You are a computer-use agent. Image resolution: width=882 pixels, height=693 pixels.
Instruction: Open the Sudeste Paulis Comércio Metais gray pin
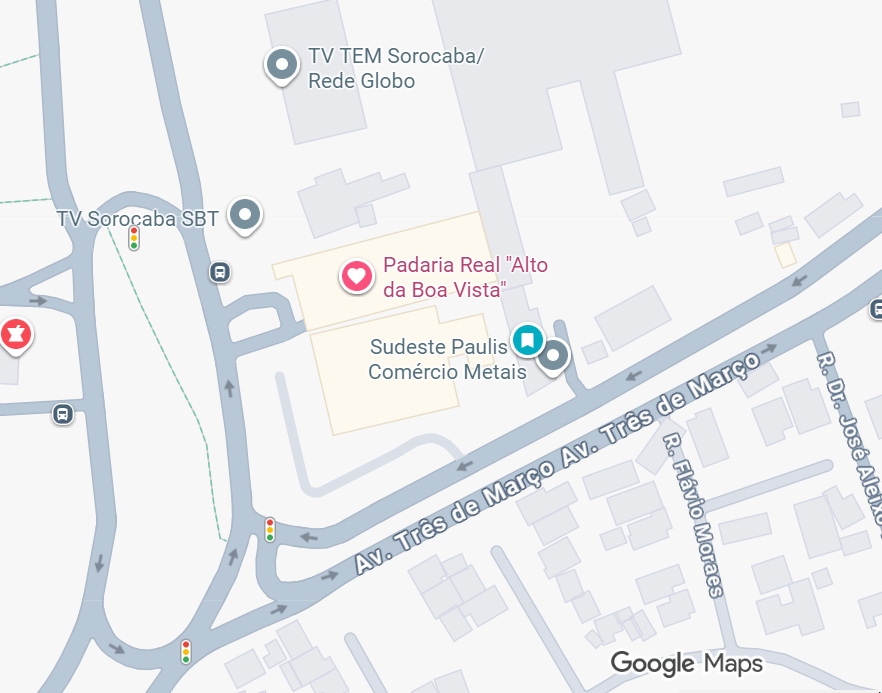point(553,355)
